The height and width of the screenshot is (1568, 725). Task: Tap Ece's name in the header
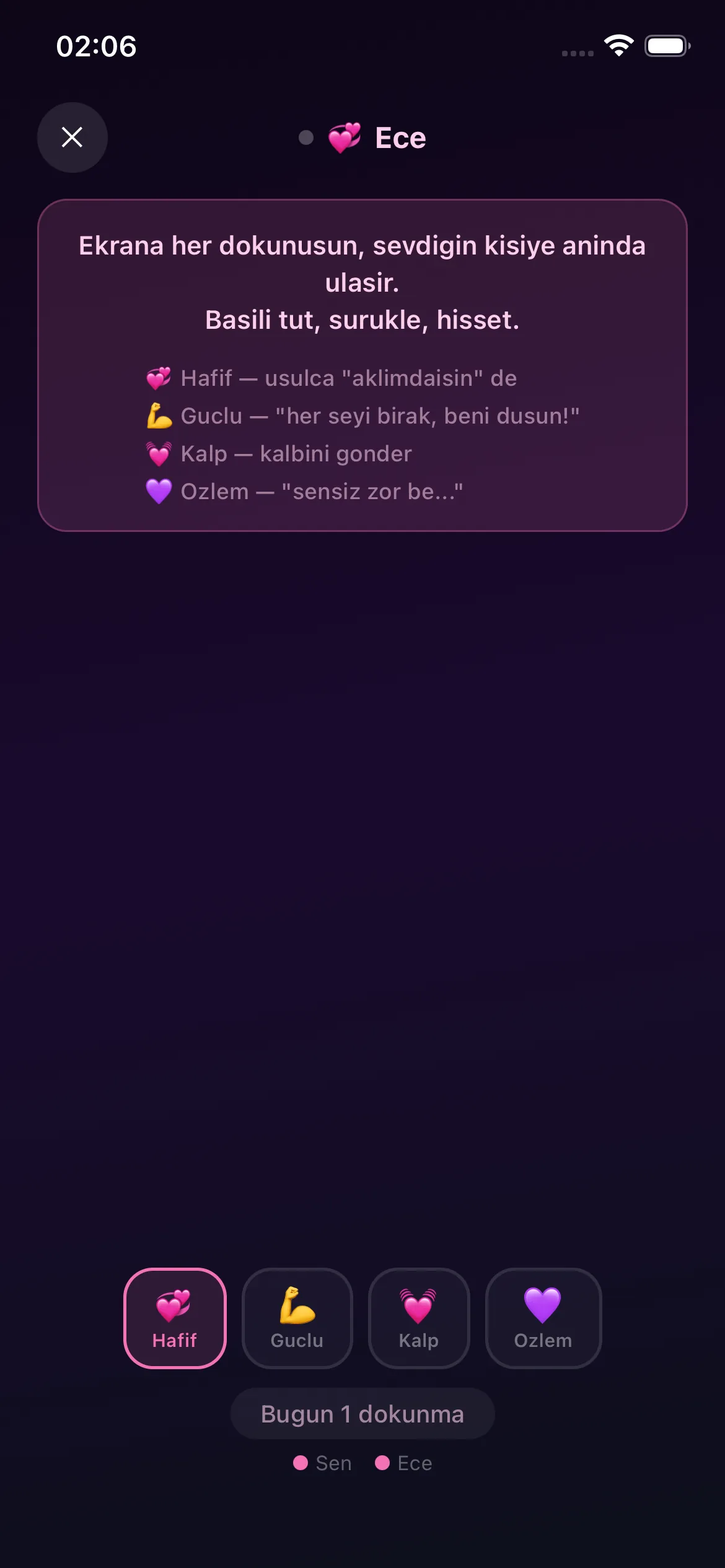click(399, 137)
